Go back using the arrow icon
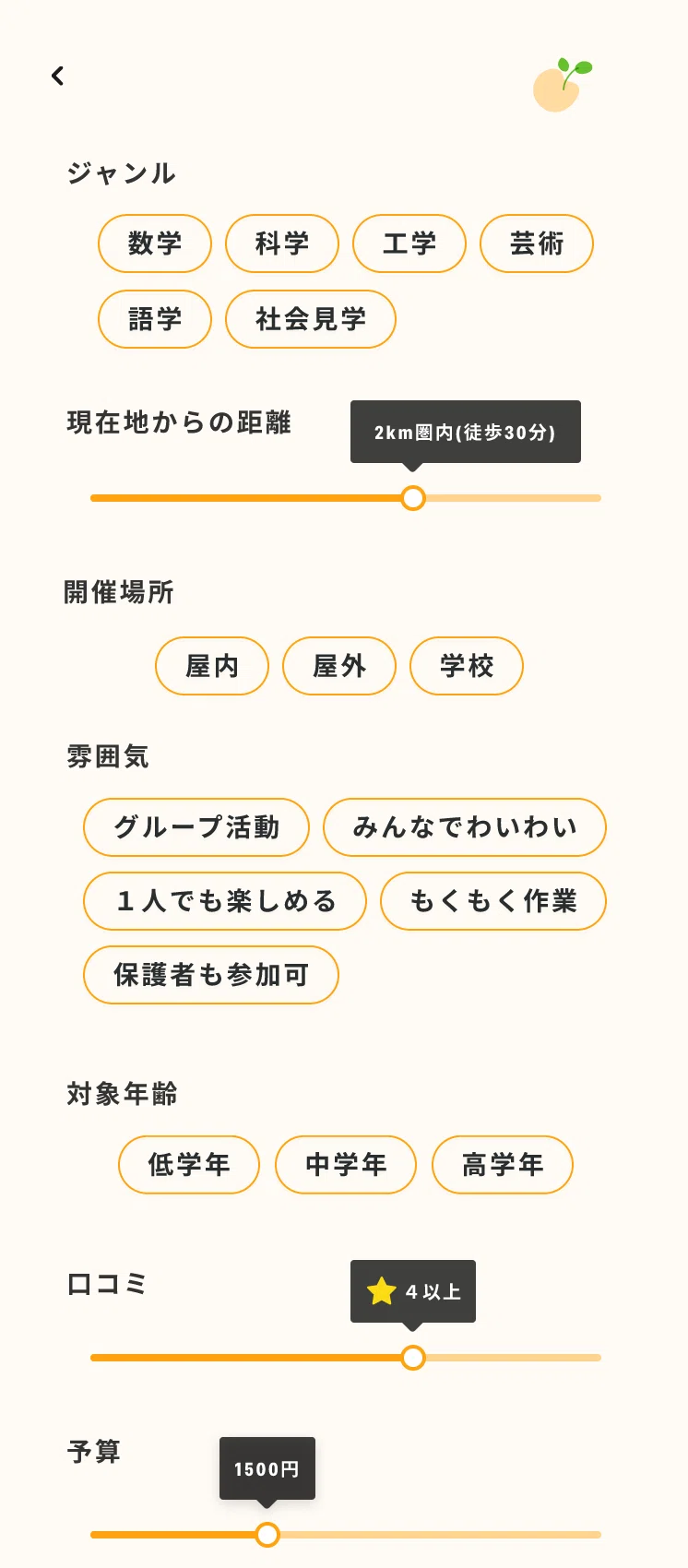Screen dimensions: 688x1568 pyautogui.click(x=58, y=76)
